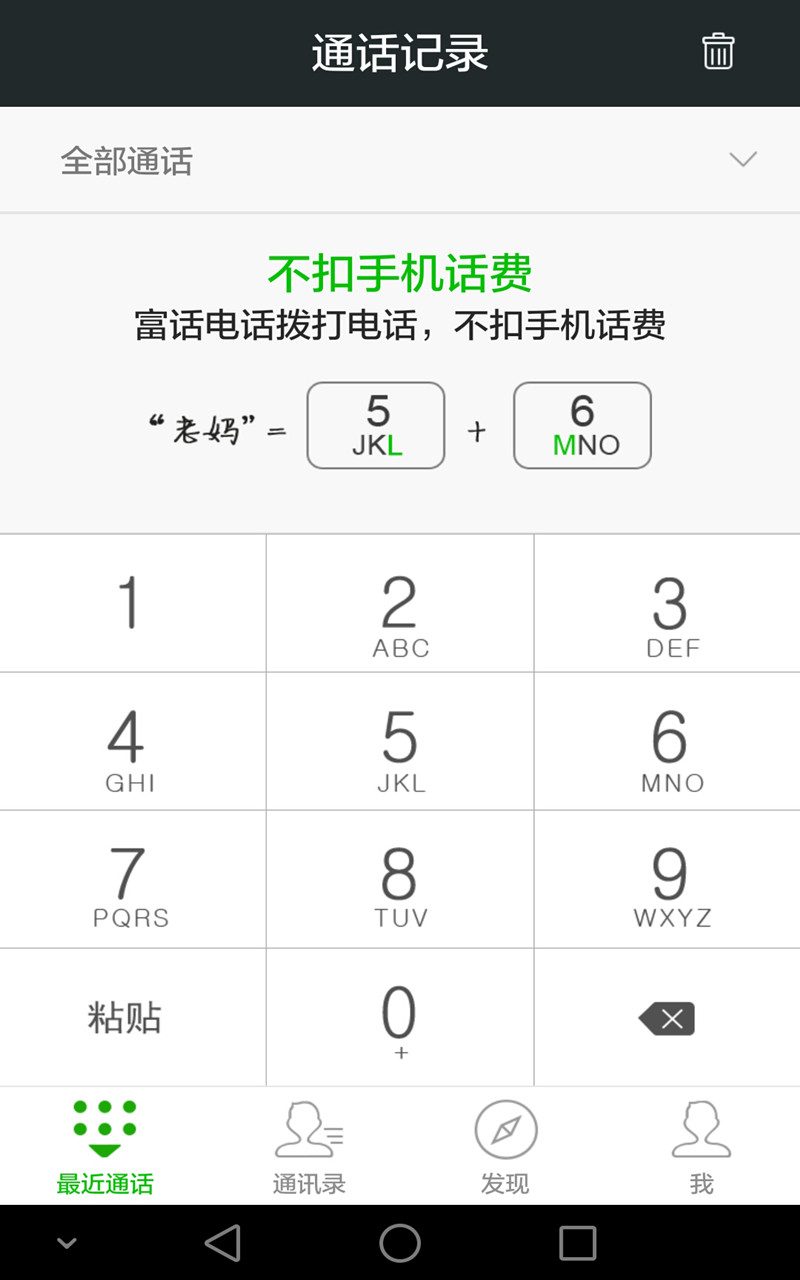Dial digit 3 DEF on the keypad
The image size is (800, 1280).
[668, 603]
